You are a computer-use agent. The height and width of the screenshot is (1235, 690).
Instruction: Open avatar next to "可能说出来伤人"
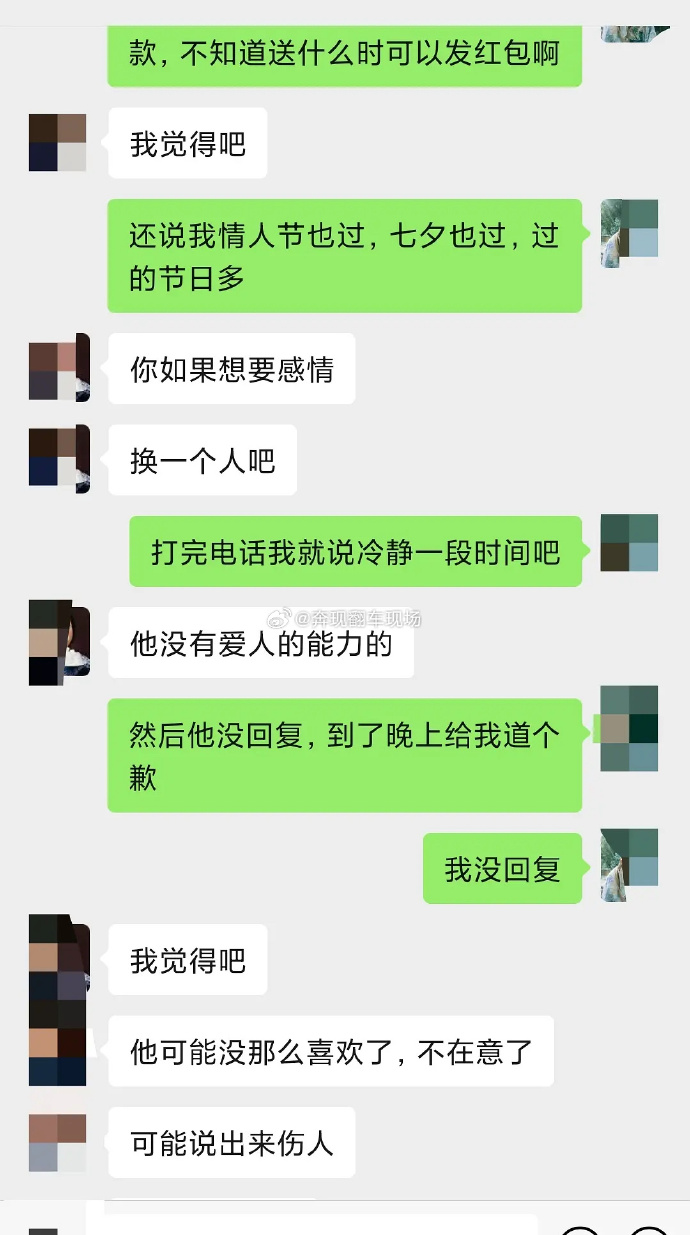click(58, 1143)
